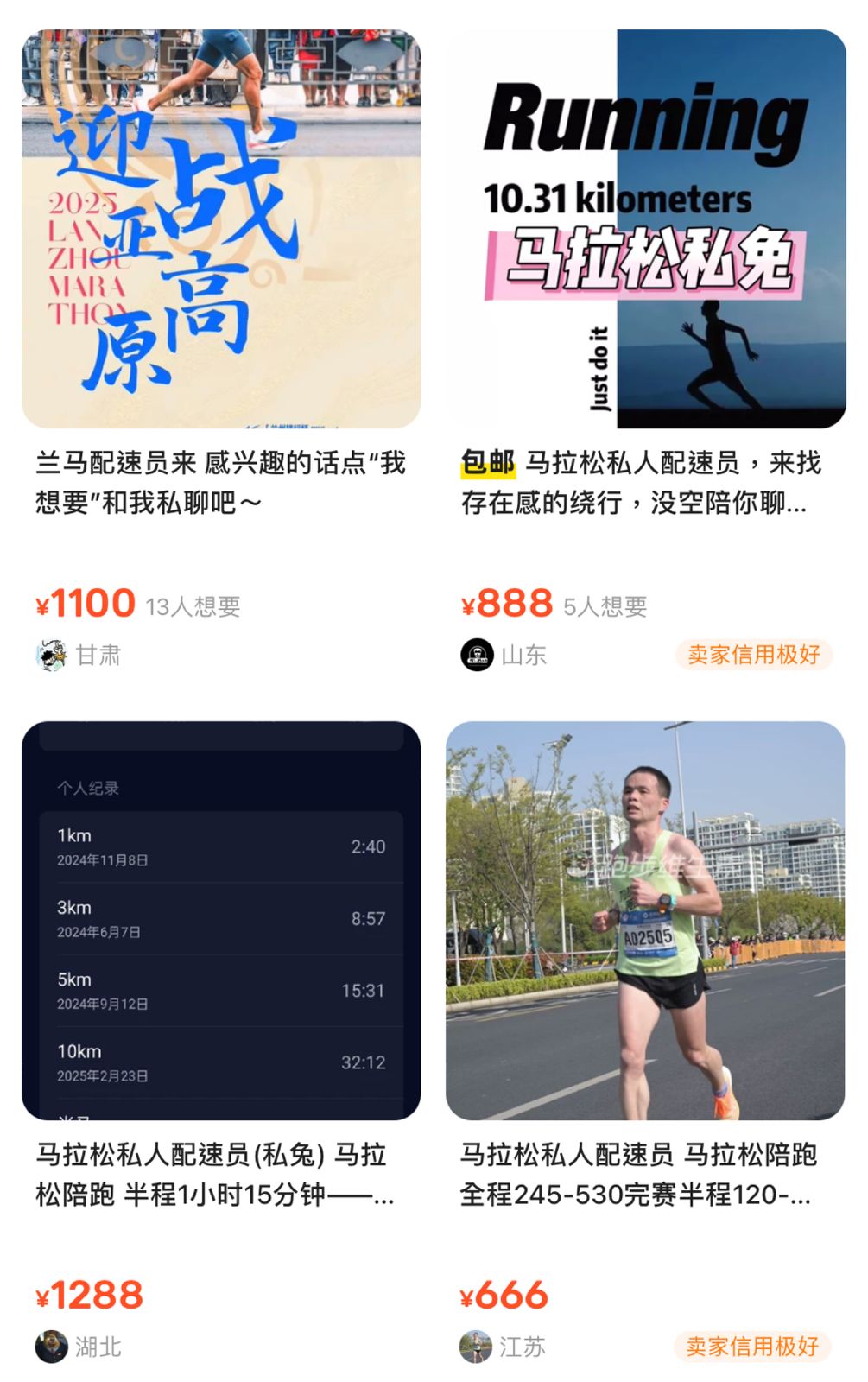The width and height of the screenshot is (868, 1382).
Task: Open the 马拉松私兔 Running listing priced ¥888
Action: 645,229
